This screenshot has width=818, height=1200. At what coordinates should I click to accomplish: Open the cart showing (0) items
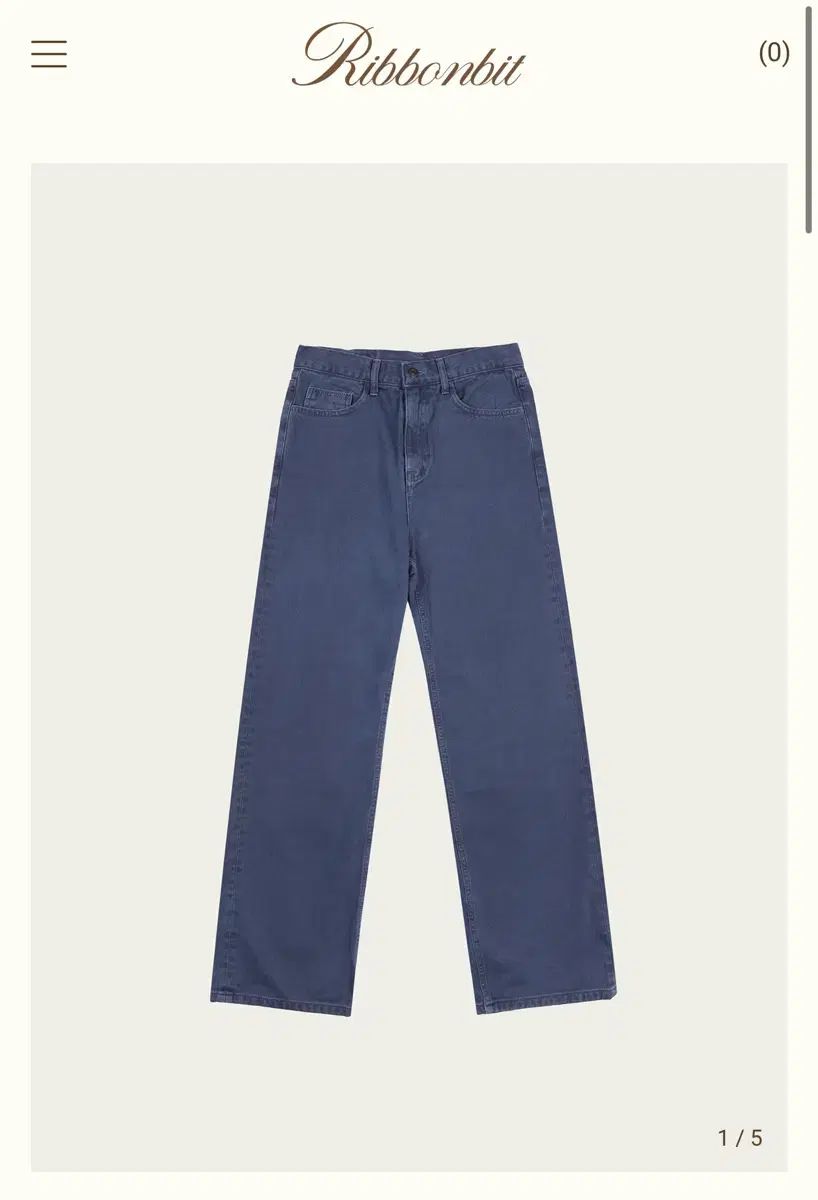(773, 53)
